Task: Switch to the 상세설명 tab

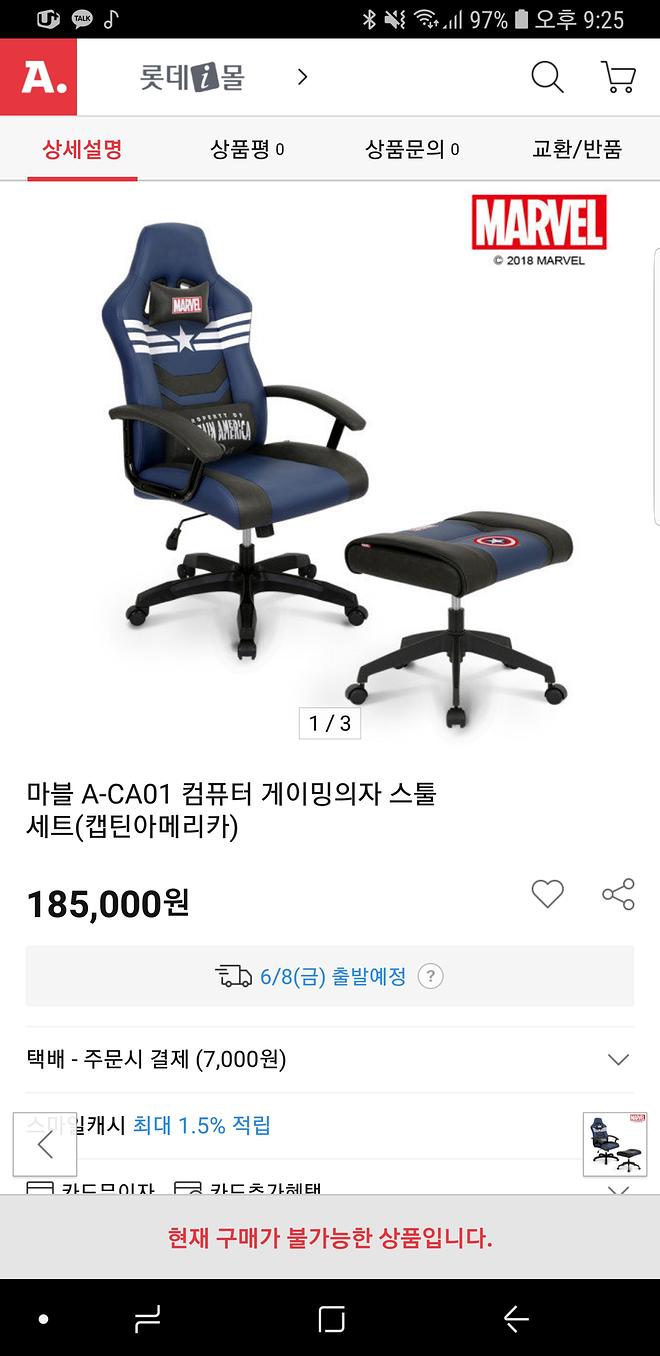Action: pos(82,150)
